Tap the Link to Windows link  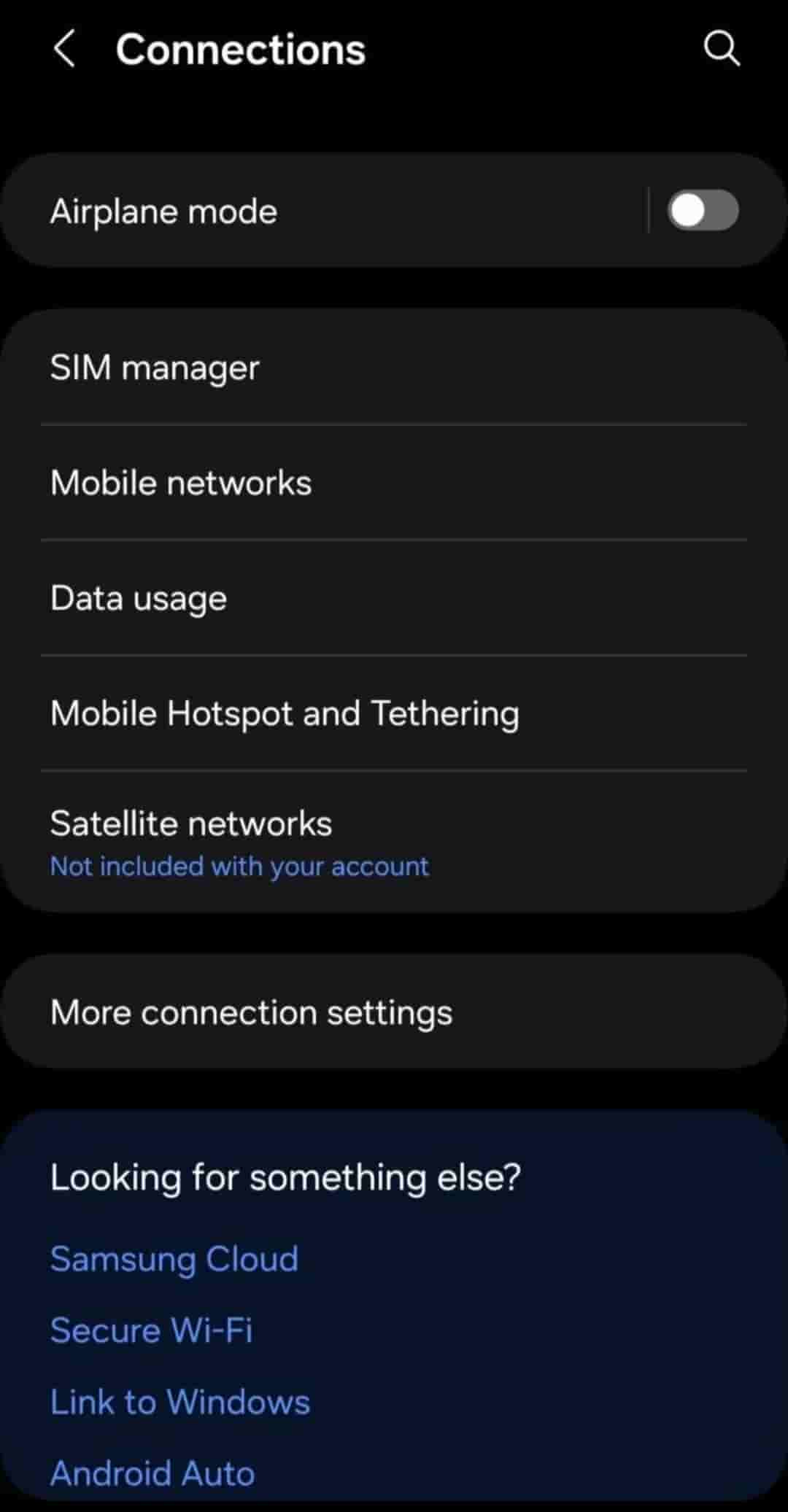pyautogui.click(x=180, y=1401)
